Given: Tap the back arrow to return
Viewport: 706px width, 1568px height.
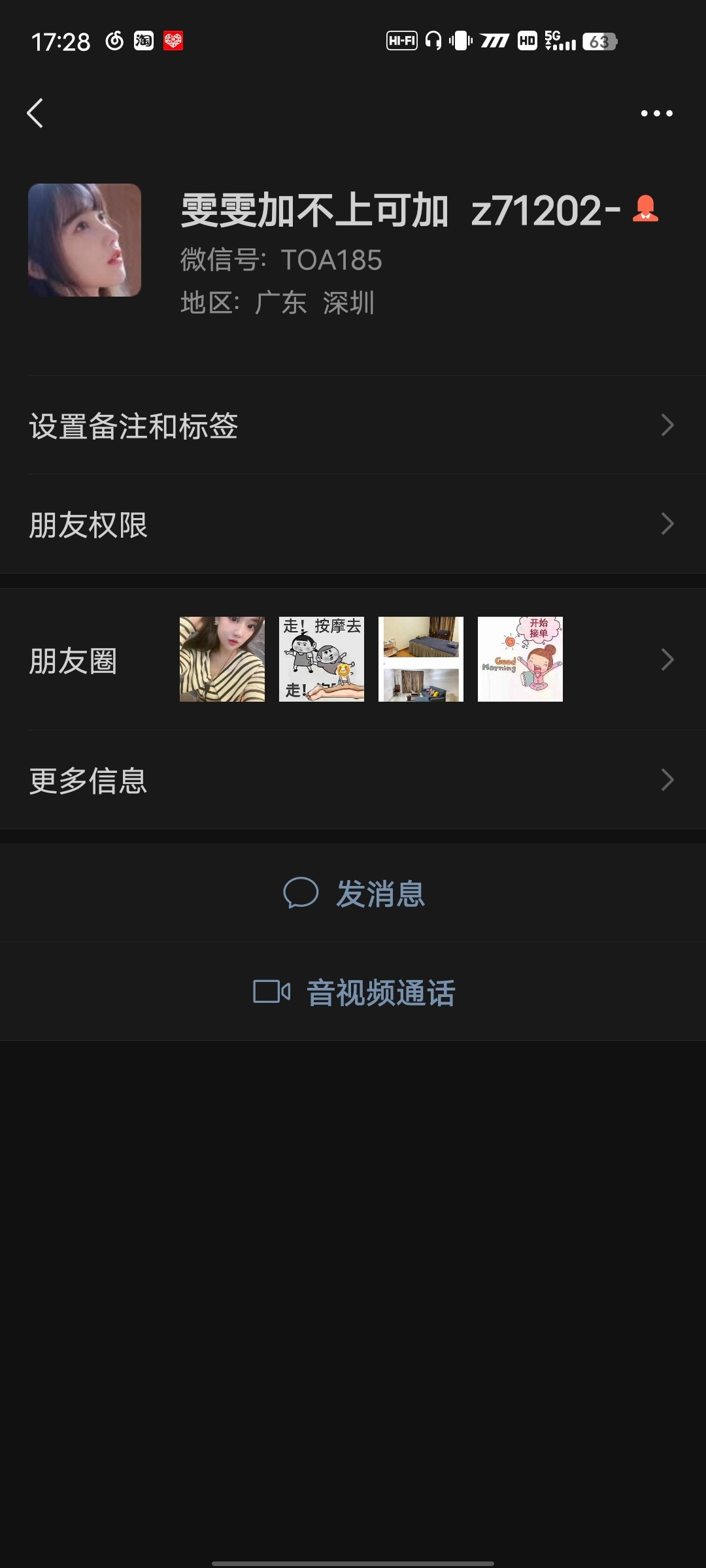Looking at the screenshot, I should [35, 113].
